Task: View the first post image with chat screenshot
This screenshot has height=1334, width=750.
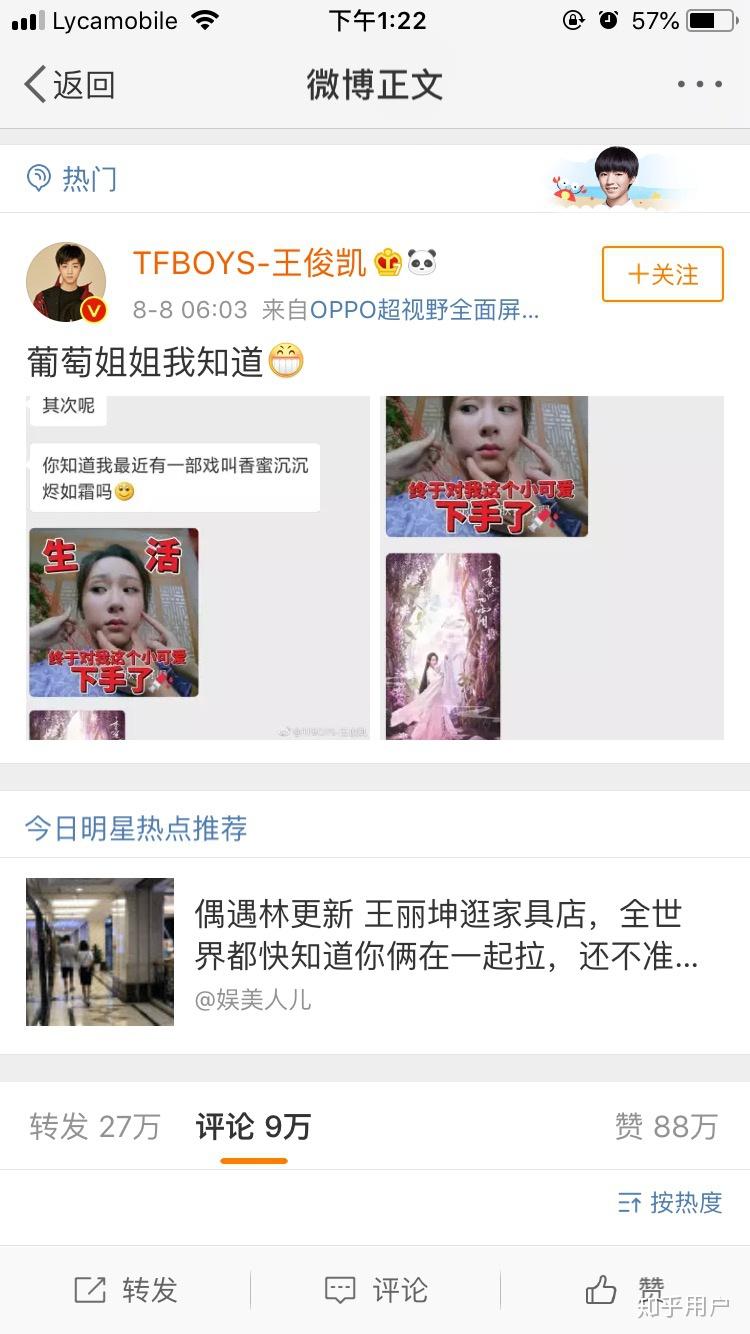Action: [x=198, y=568]
